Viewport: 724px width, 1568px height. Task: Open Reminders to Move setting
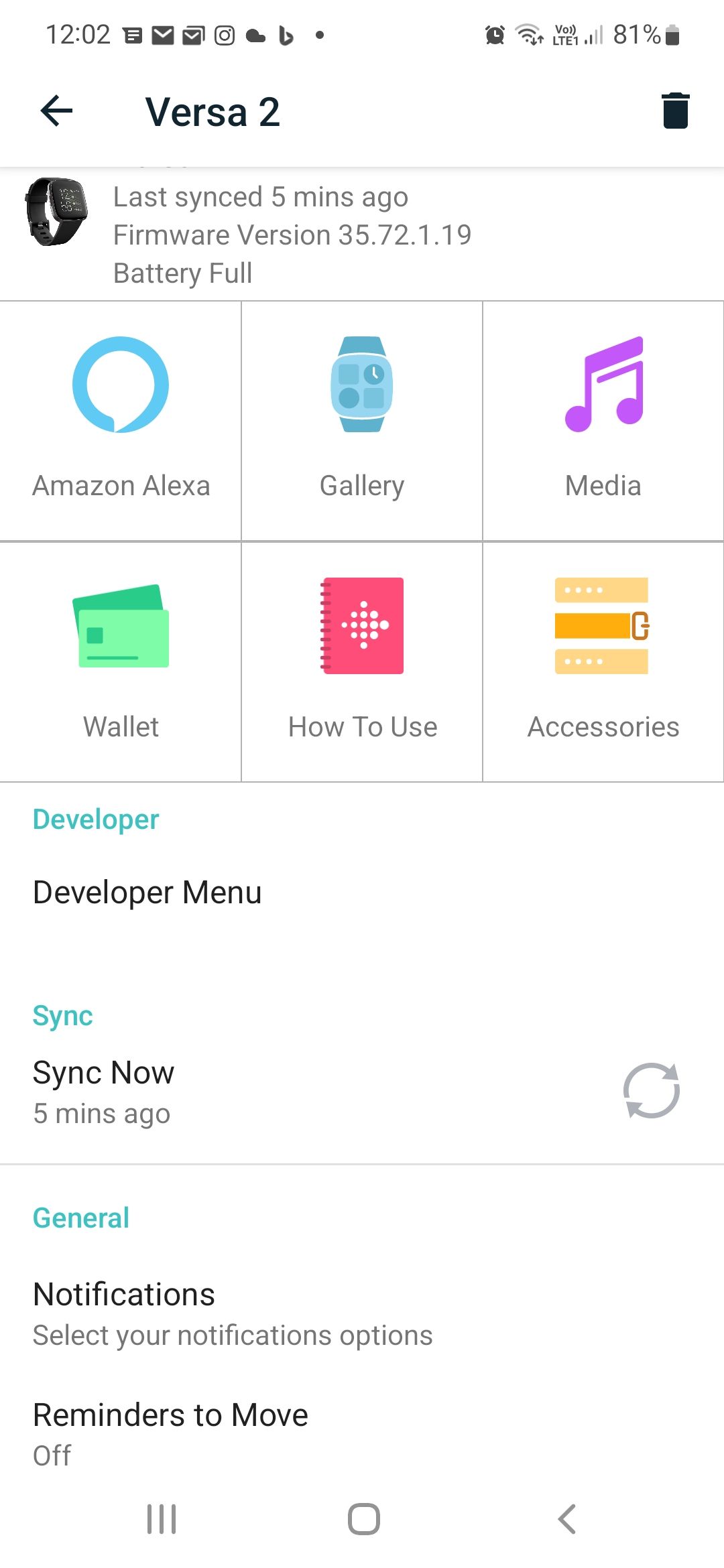click(x=170, y=1434)
